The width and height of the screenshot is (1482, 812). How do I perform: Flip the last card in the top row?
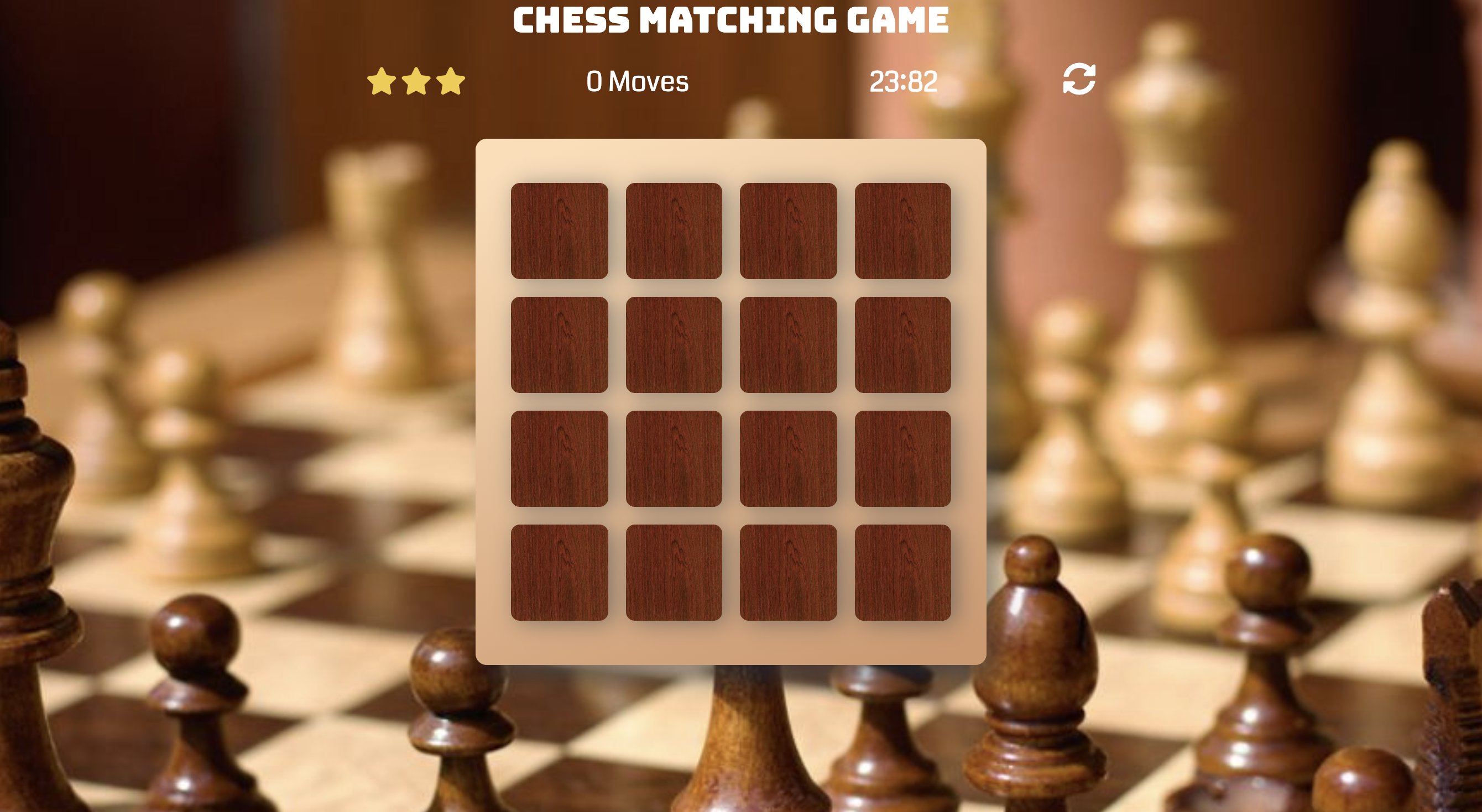pos(902,230)
